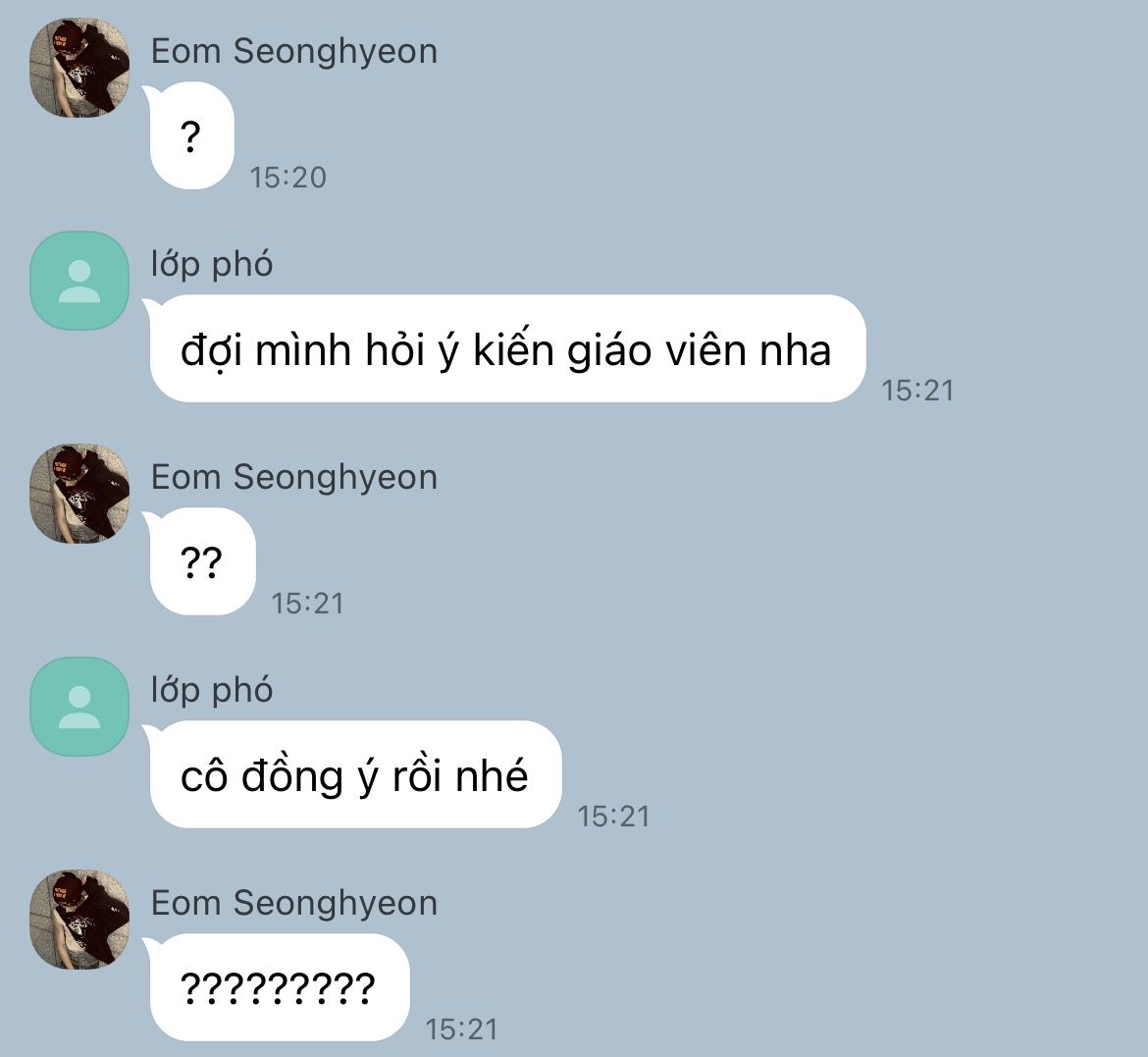This screenshot has width=1148, height=1057.
Task: Tap lớp phó's avatar beside "cô đồng ý rồi nhé"
Action: click(79, 707)
